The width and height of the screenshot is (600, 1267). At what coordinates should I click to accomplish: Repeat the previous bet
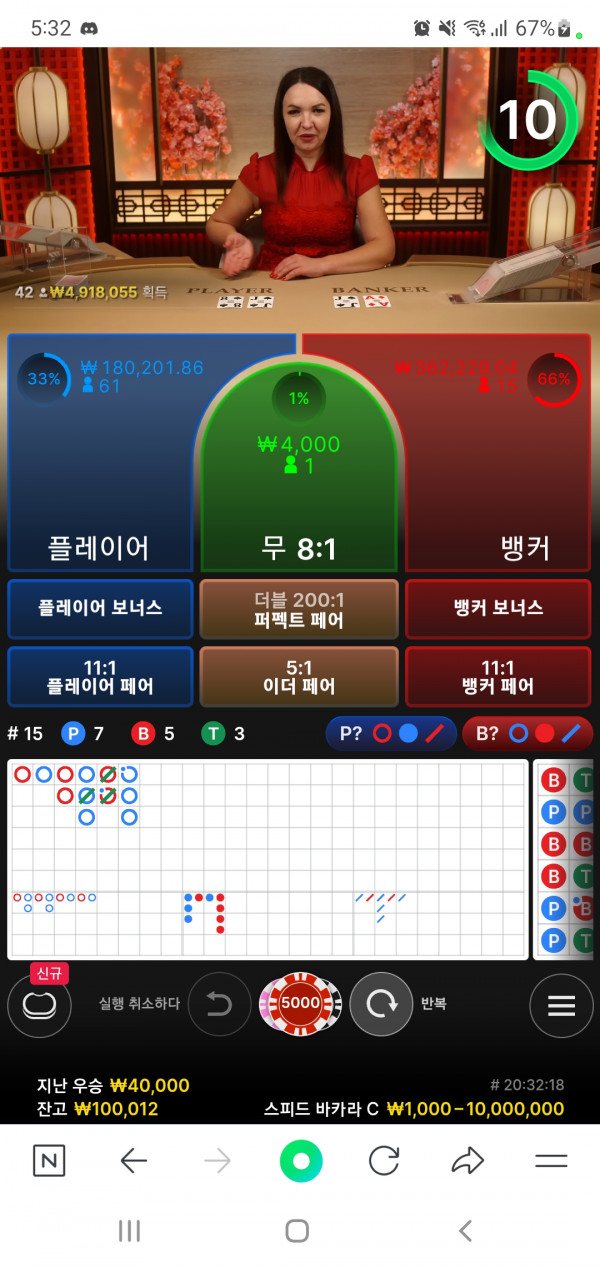click(x=381, y=1003)
